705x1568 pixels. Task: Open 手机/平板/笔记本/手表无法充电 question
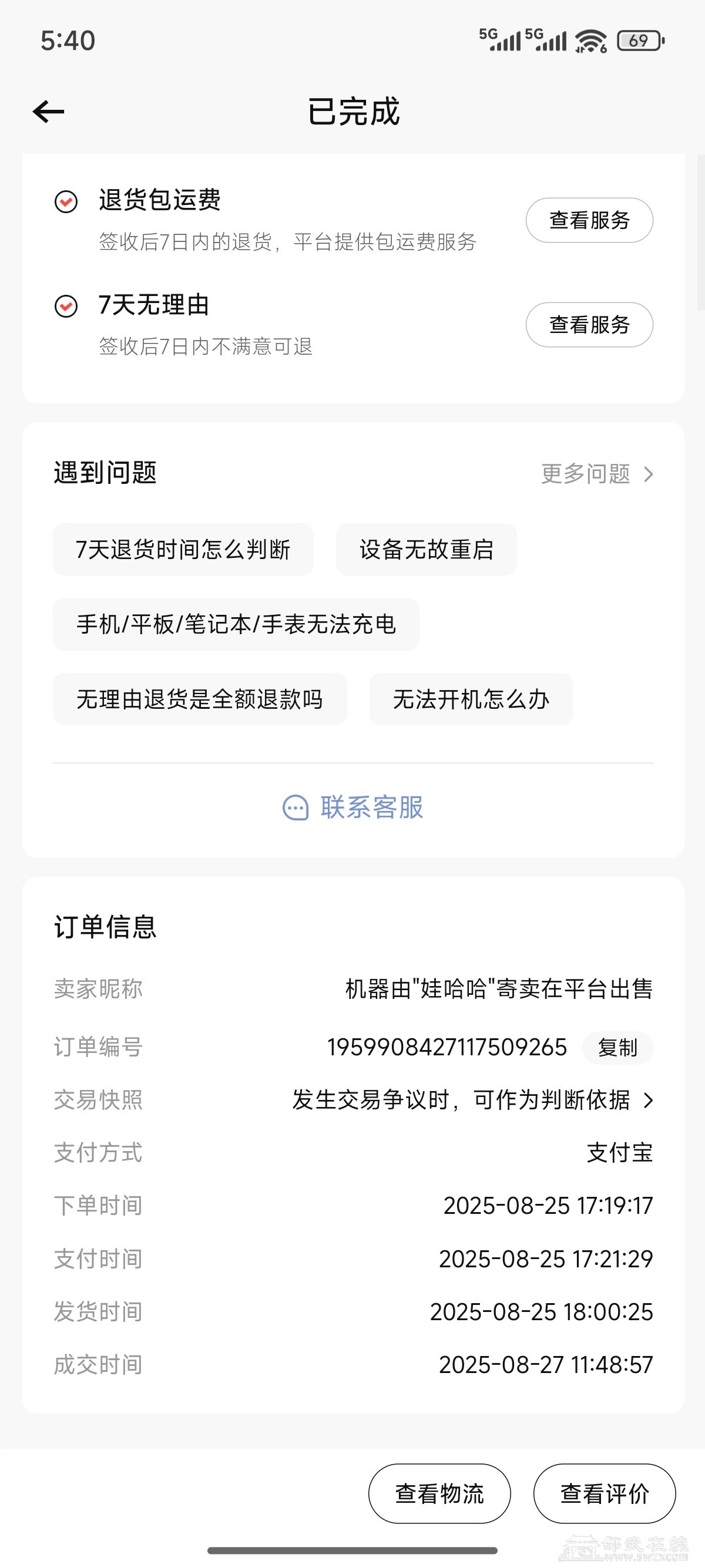pos(236,624)
